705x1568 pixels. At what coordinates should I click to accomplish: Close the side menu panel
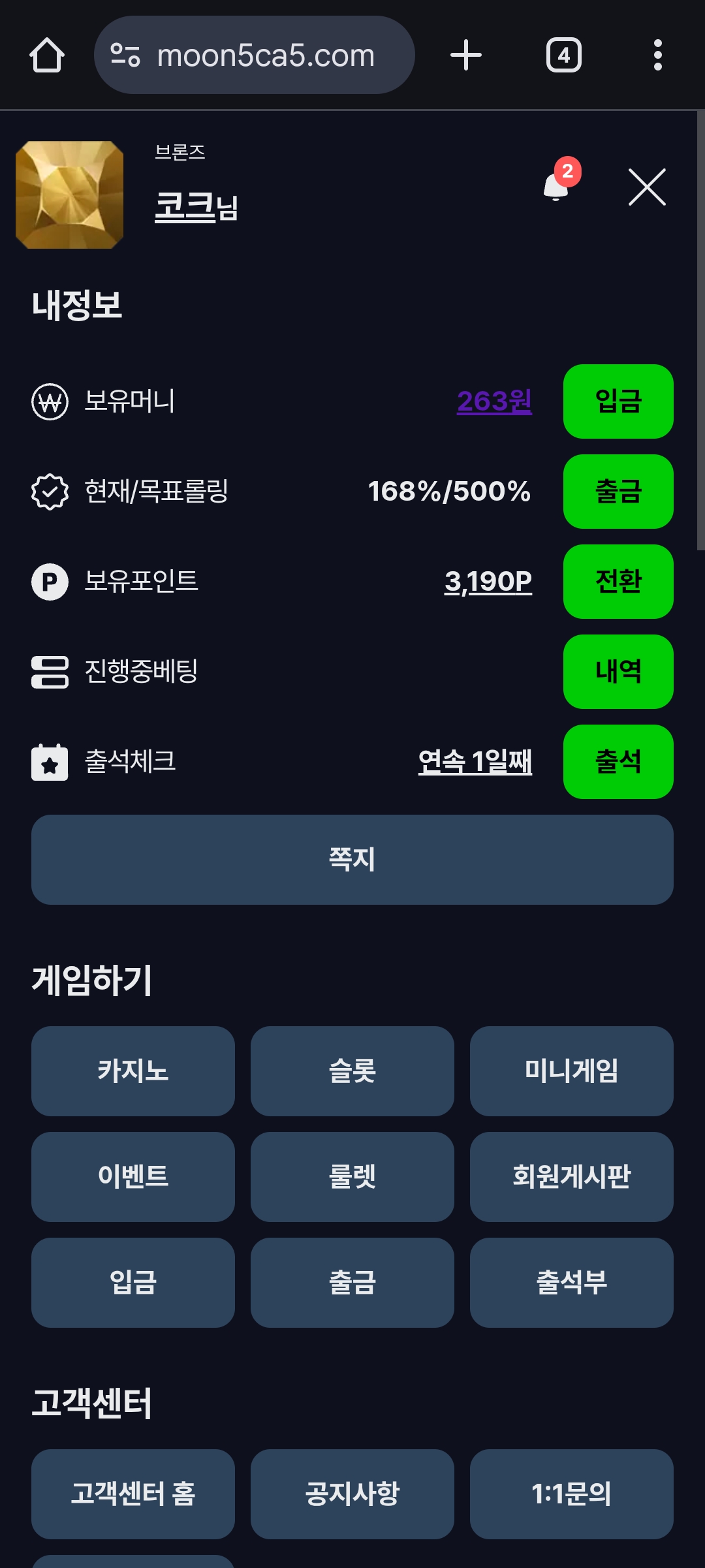pos(646,187)
